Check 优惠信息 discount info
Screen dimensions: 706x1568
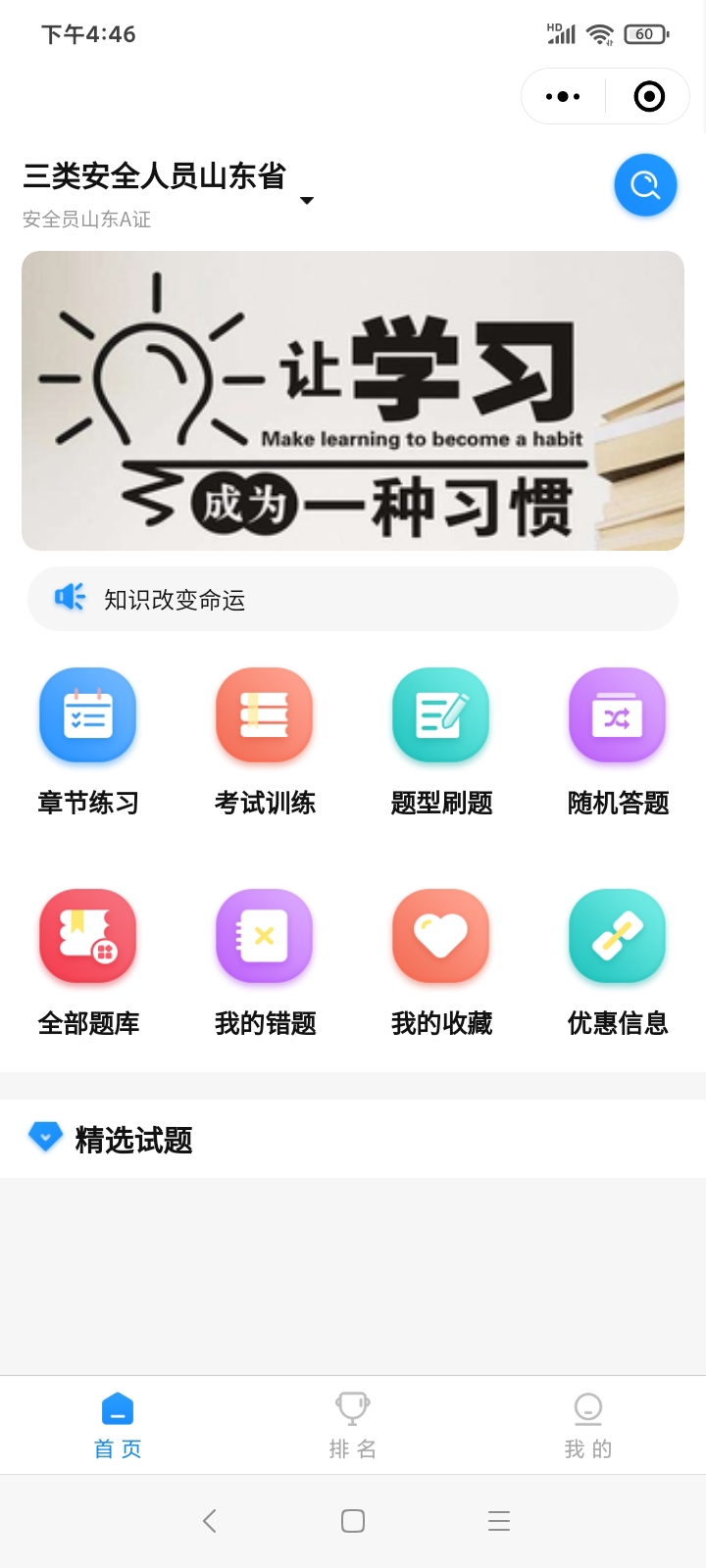[618, 962]
